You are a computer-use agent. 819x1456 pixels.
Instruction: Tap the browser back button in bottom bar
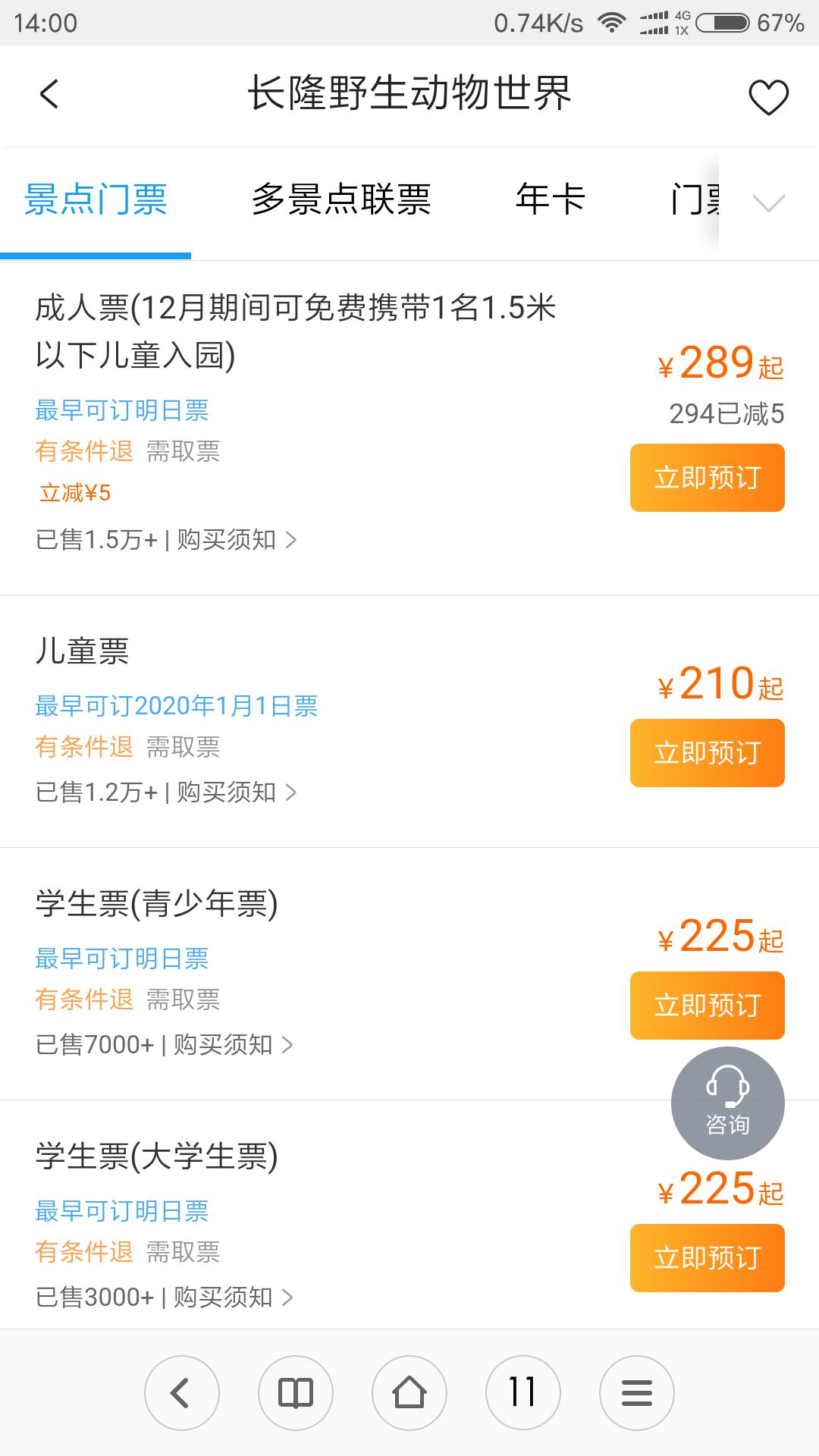tap(182, 1393)
